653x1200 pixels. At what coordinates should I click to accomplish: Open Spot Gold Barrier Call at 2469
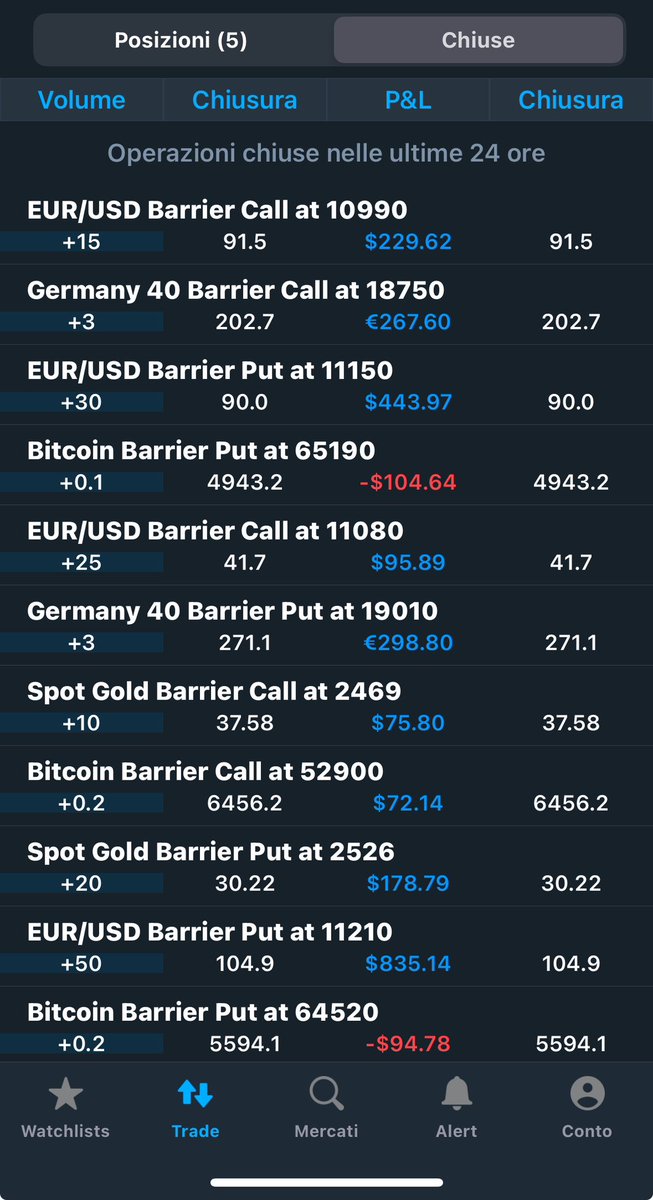coord(326,705)
